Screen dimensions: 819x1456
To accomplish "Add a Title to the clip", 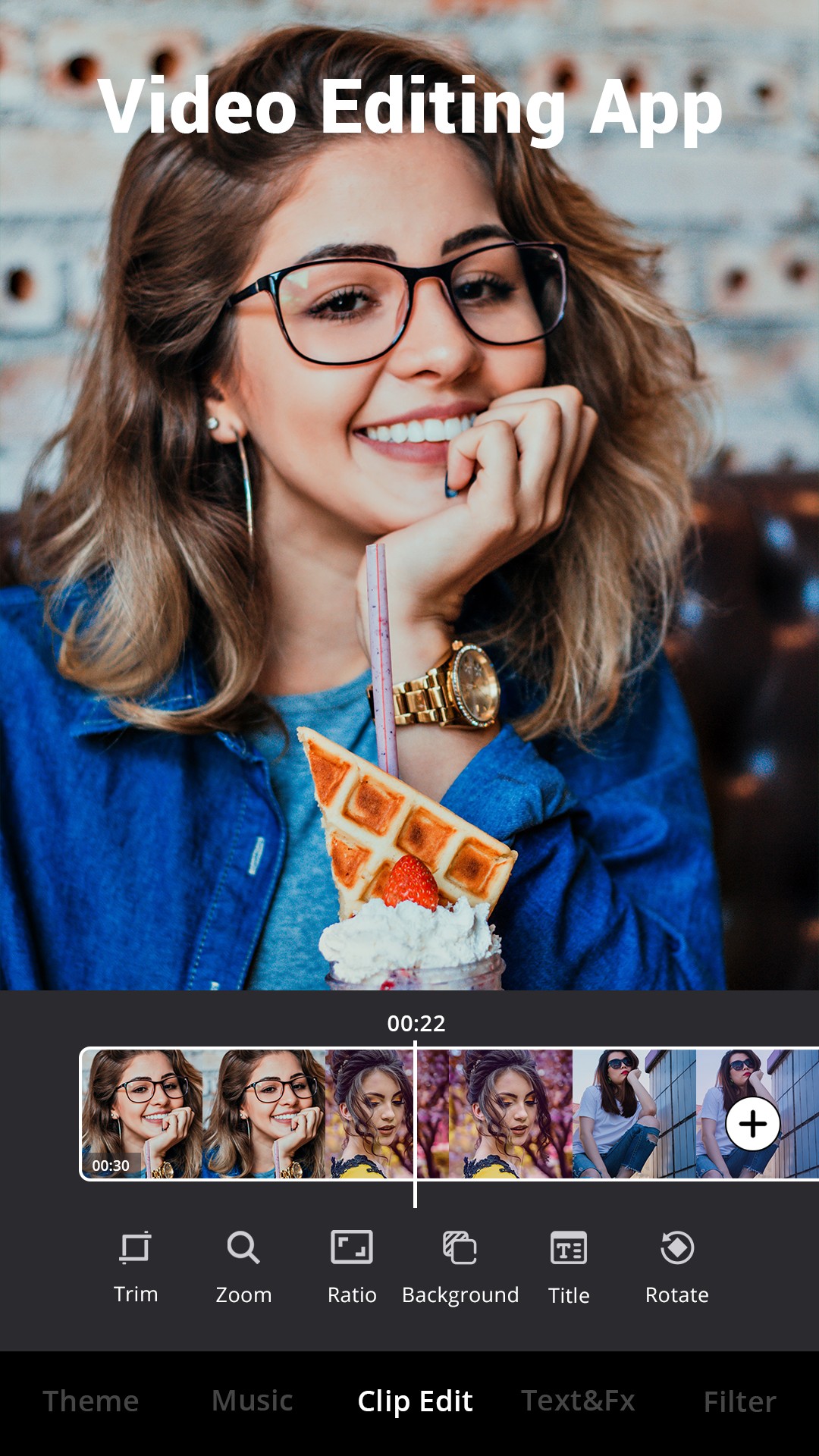I will 569,1266.
